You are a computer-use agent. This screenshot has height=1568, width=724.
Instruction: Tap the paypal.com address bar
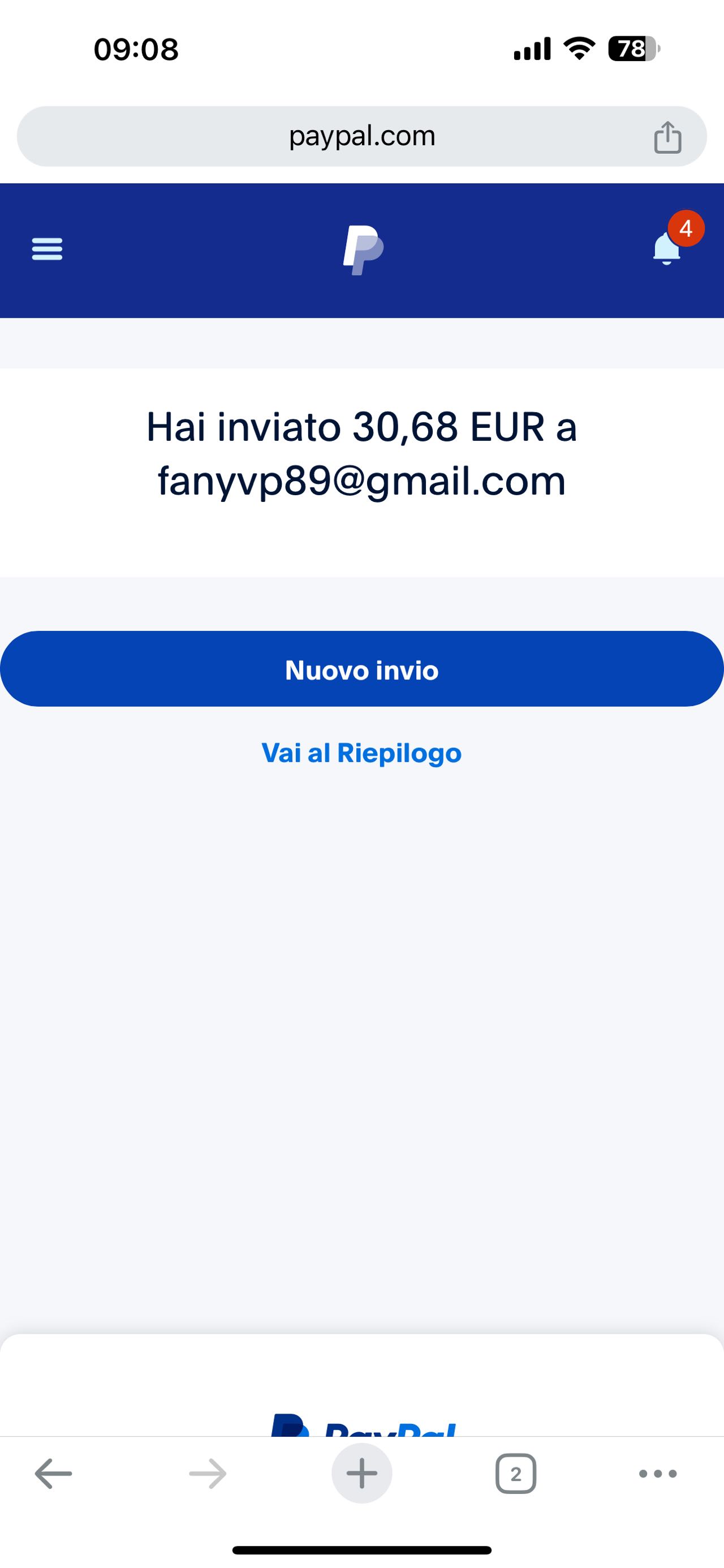361,136
